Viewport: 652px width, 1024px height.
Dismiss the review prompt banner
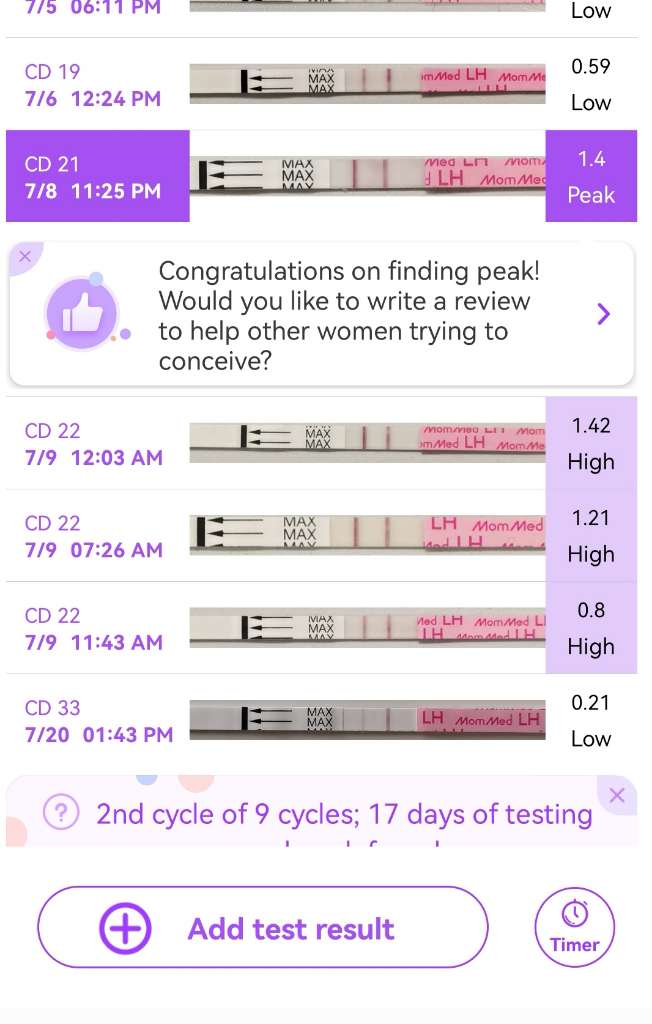[x=26, y=257]
